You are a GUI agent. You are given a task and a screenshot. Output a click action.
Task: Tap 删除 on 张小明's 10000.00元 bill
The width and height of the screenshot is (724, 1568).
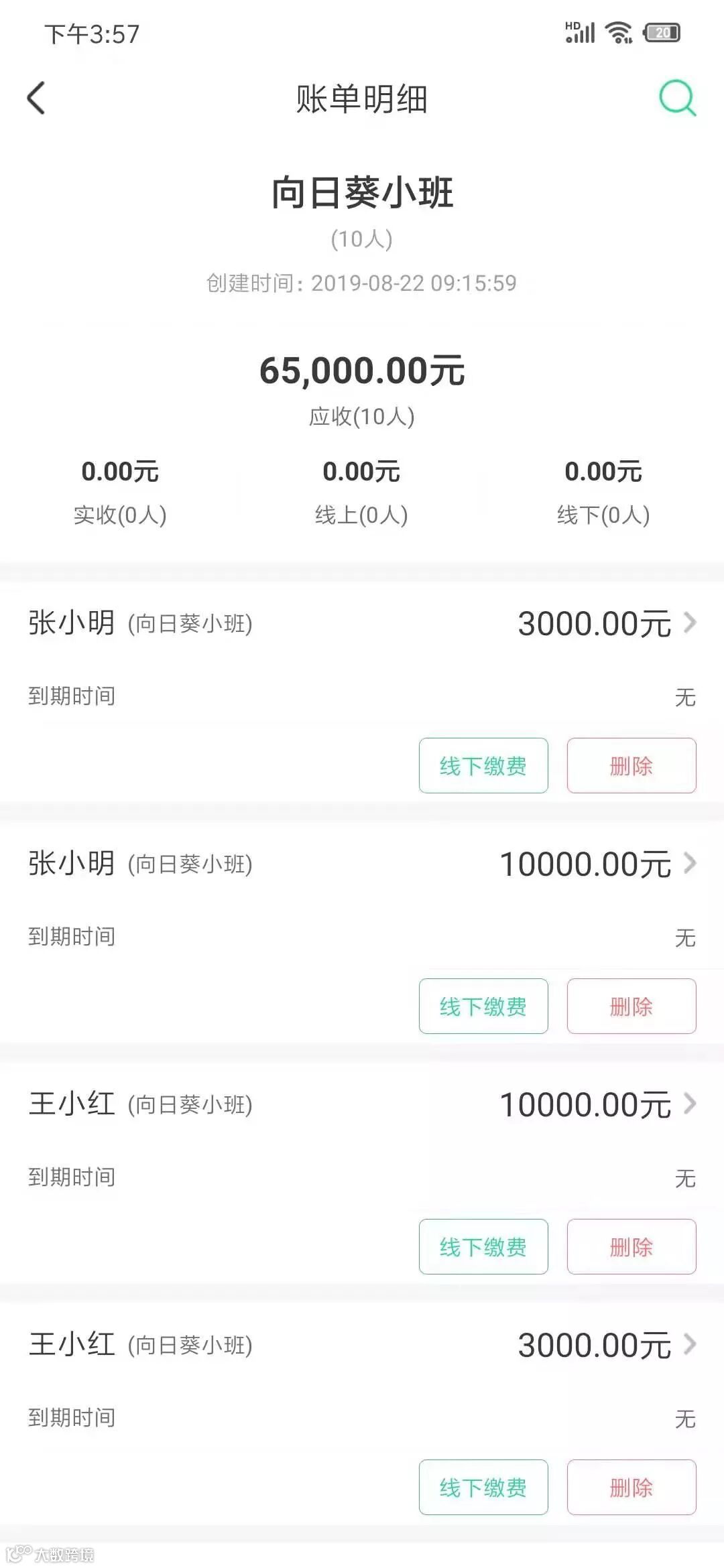631,1006
